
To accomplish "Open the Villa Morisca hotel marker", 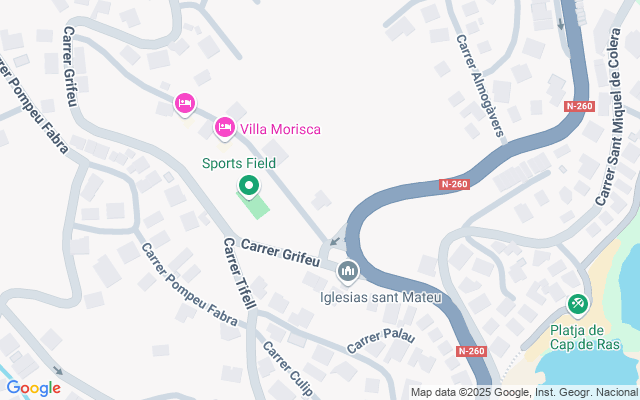I will click(224, 127).
